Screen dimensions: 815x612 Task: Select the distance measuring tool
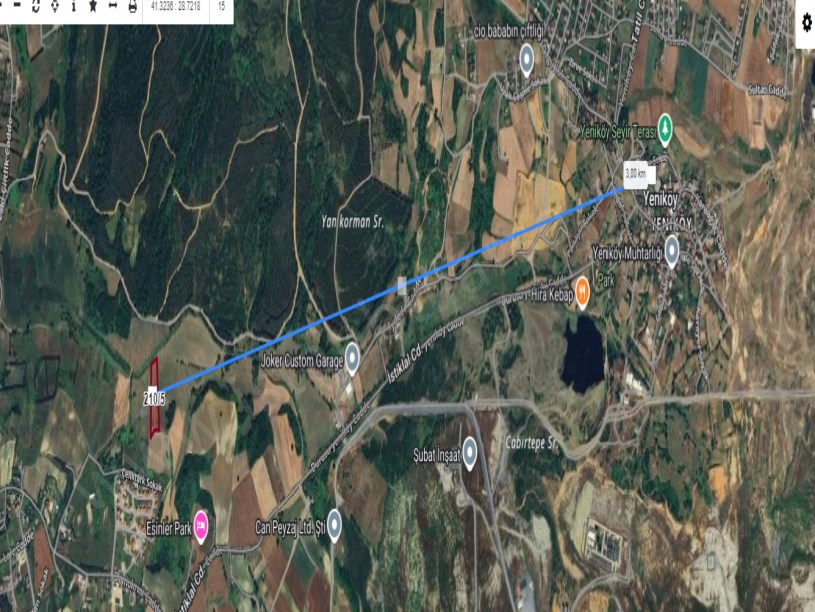click(112, 6)
